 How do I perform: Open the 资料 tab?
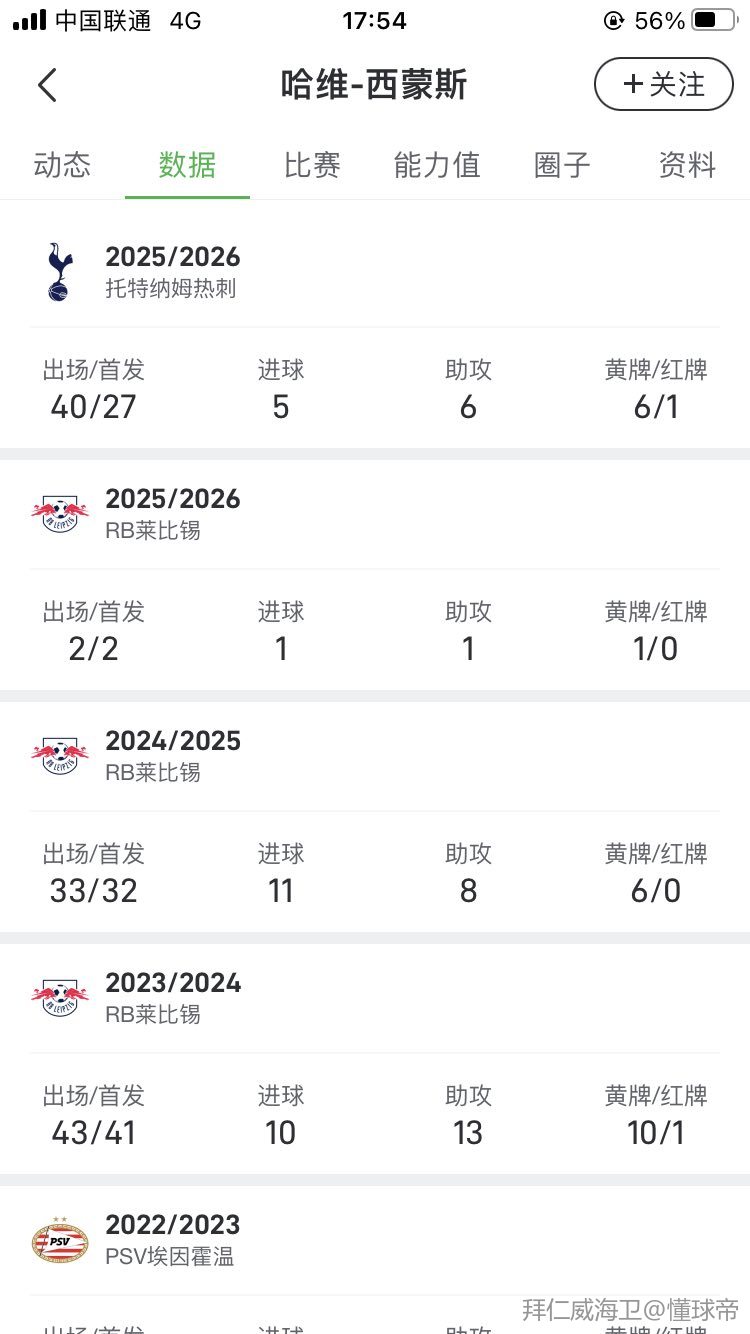687,165
